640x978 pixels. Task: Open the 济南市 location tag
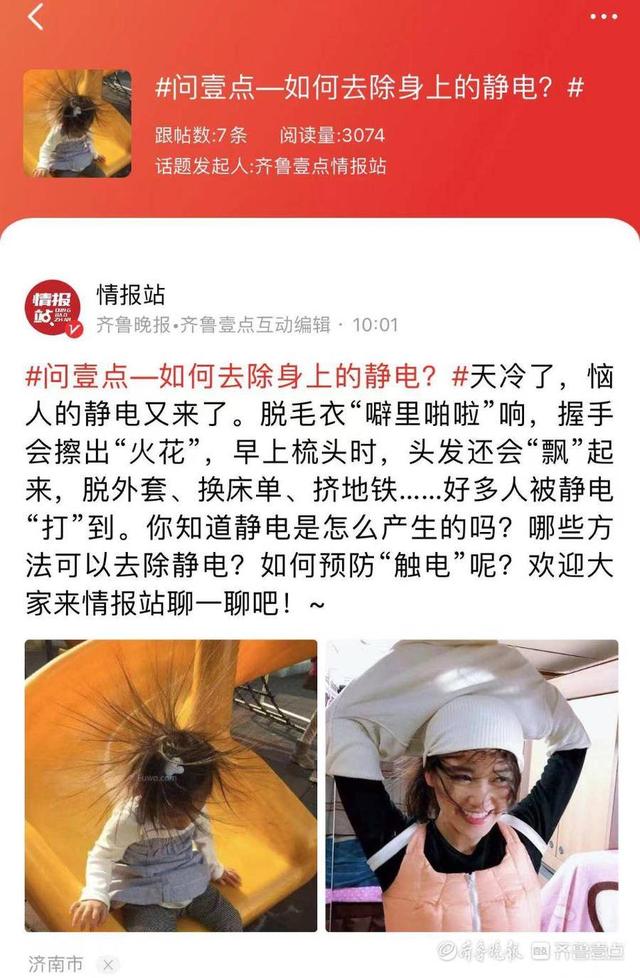tap(56, 965)
